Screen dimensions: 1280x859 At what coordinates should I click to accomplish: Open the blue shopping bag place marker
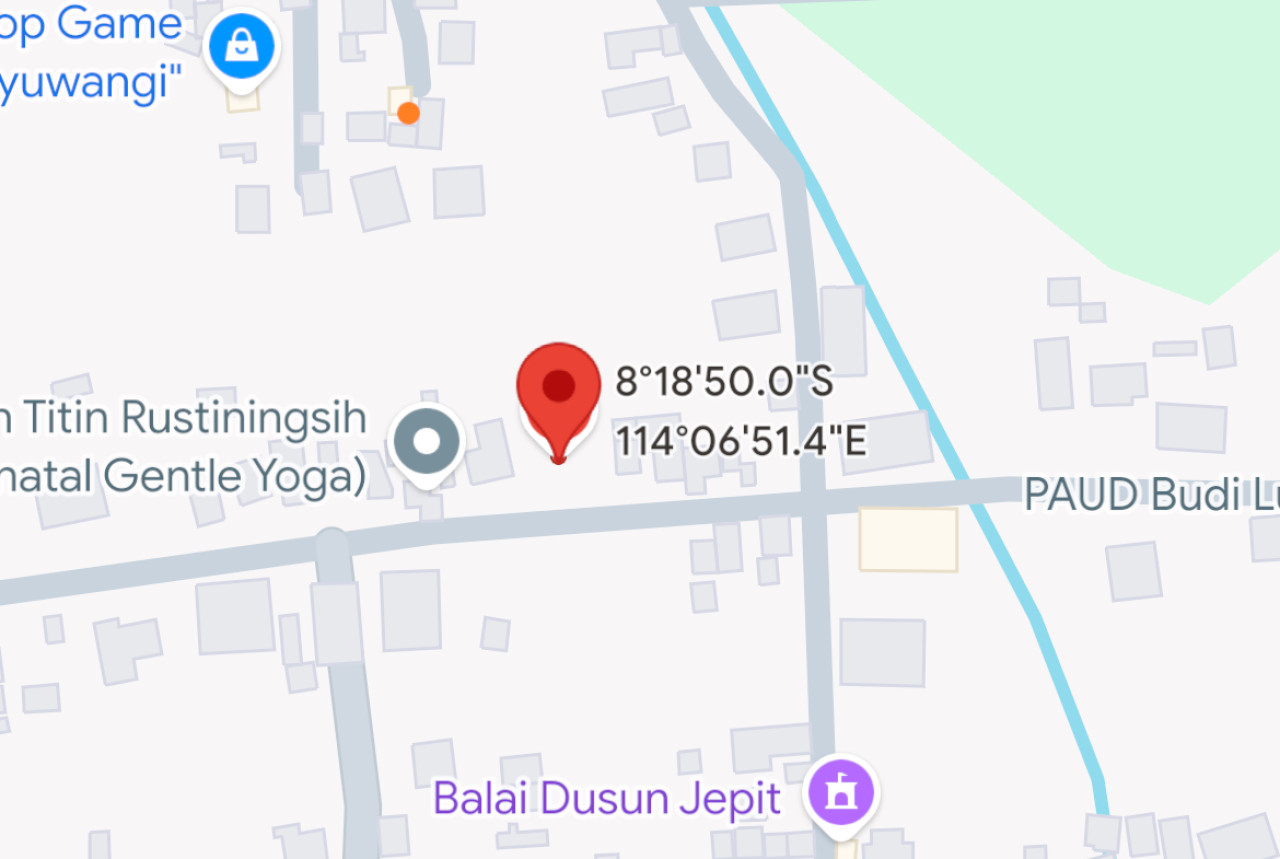pyautogui.click(x=241, y=46)
